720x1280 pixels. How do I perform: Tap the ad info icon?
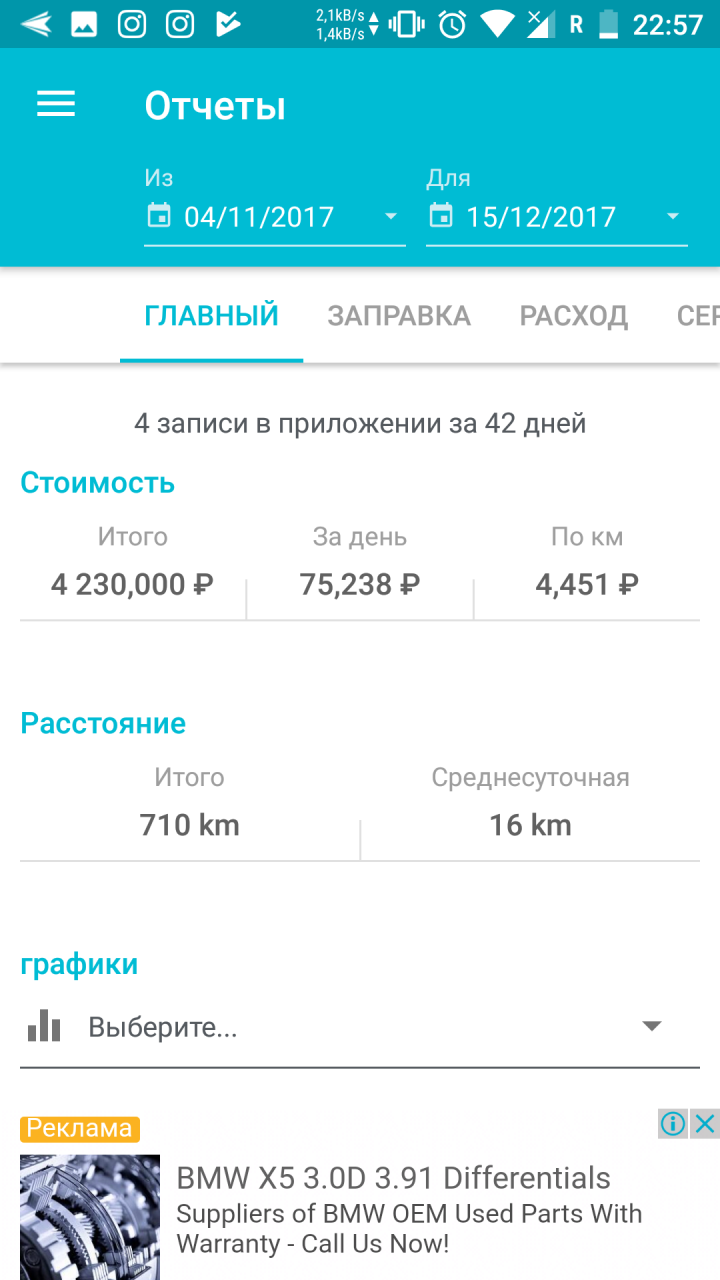pos(673,1123)
